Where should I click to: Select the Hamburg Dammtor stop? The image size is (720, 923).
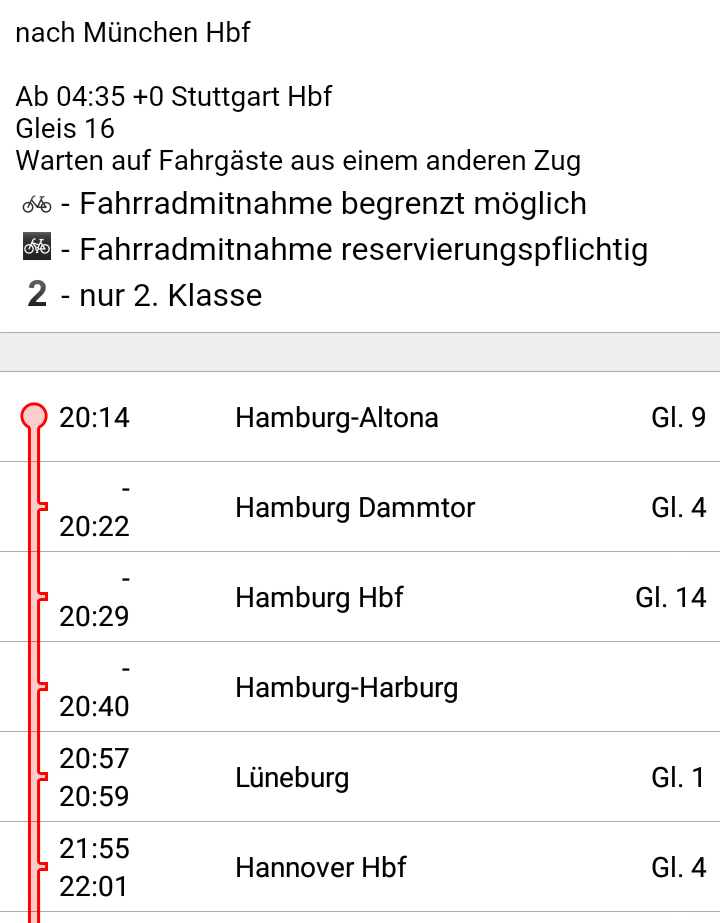360,507
